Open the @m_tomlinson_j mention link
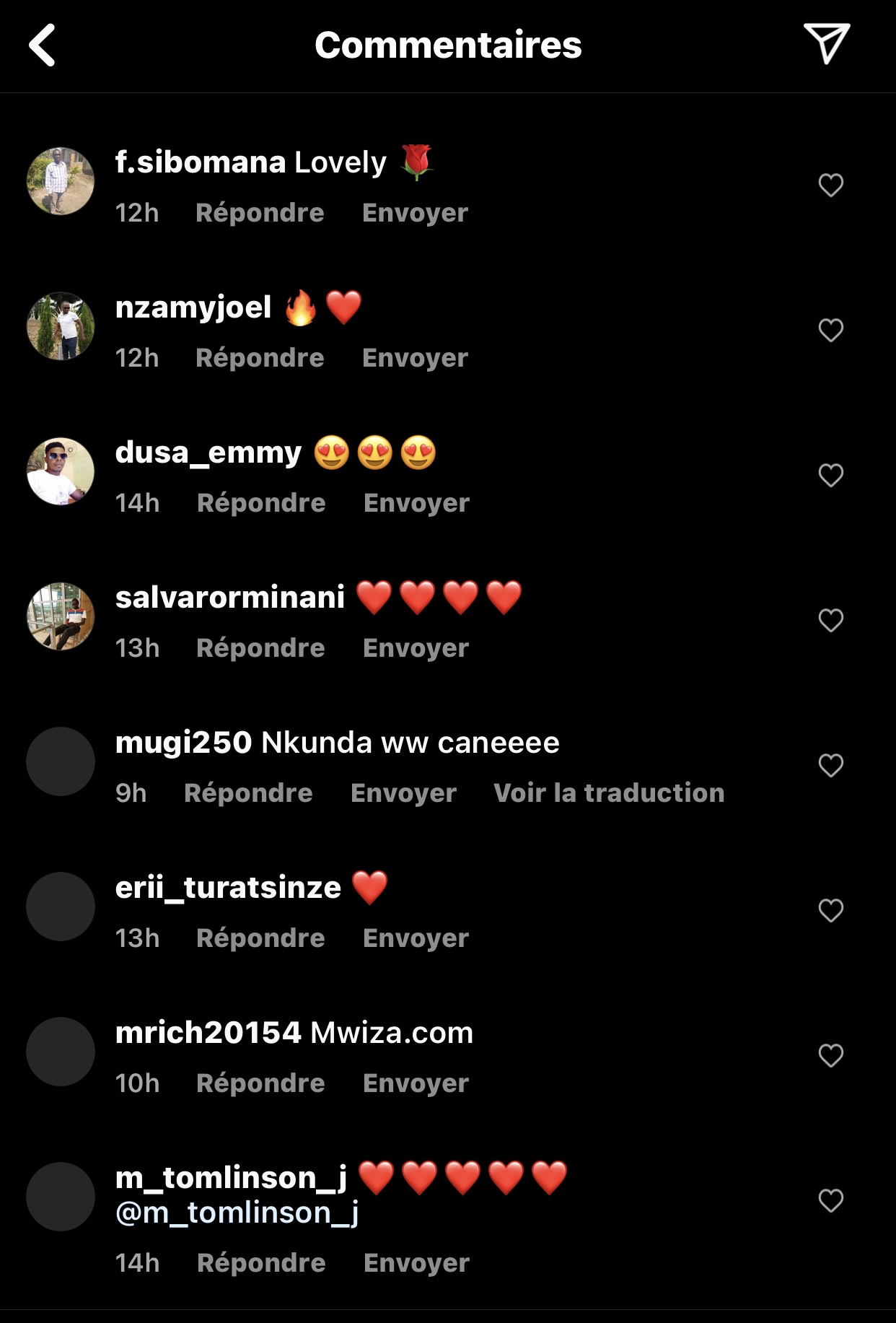The image size is (896, 1323). click(x=237, y=1213)
